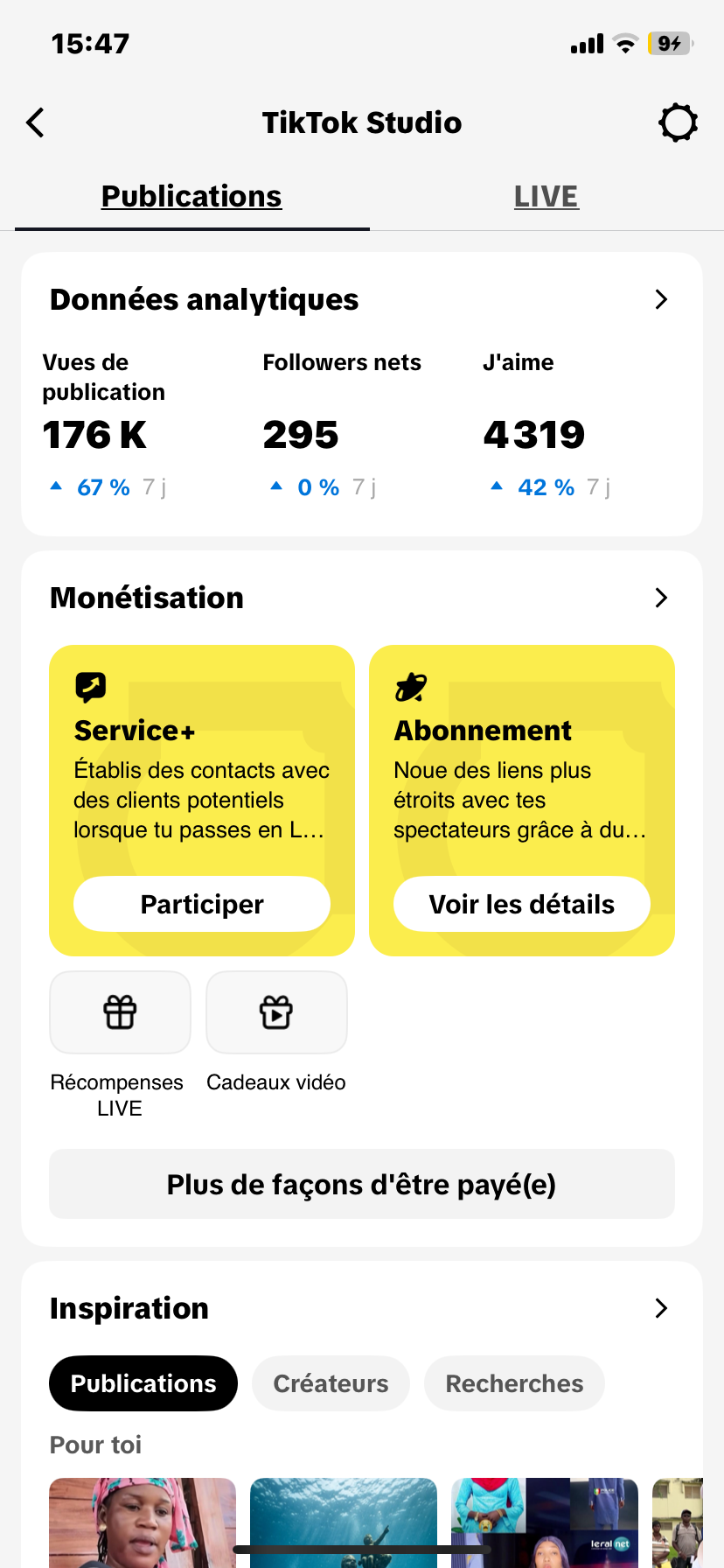The height and width of the screenshot is (1568, 724).
Task: Tap Voir les détails for Abonnement
Action: pos(522,904)
